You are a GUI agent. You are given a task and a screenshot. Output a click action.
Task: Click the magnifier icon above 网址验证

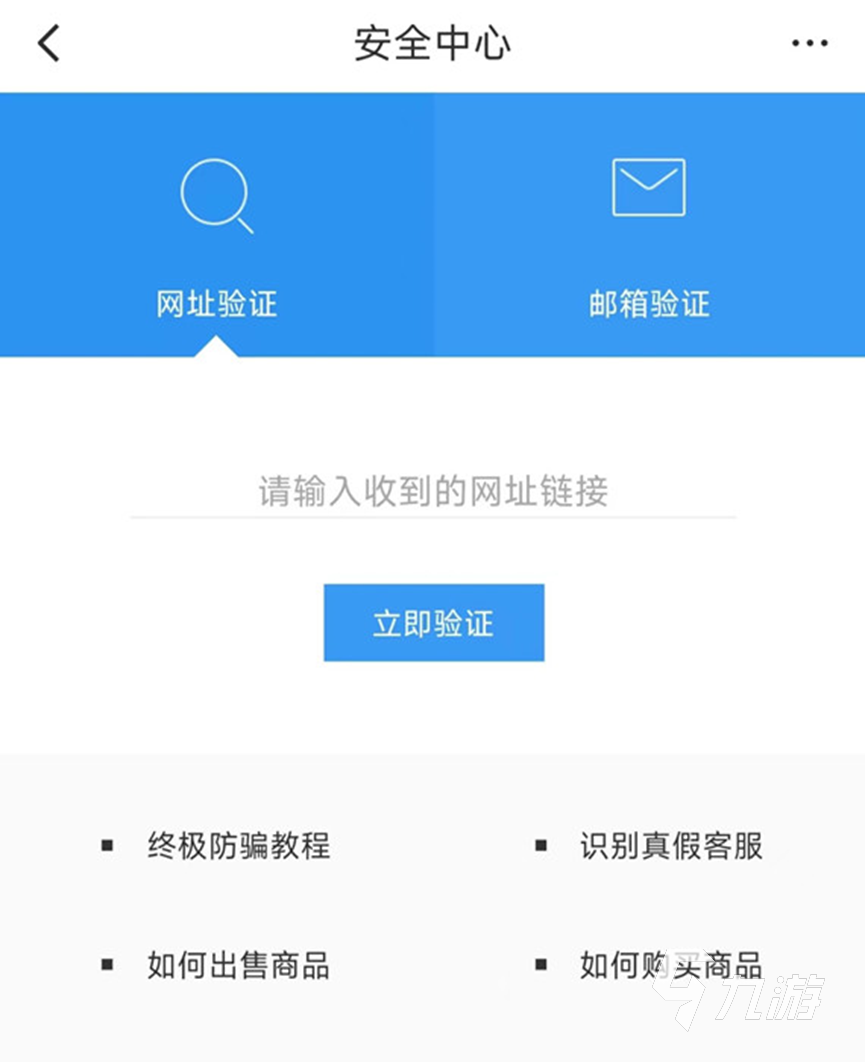pos(215,192)
